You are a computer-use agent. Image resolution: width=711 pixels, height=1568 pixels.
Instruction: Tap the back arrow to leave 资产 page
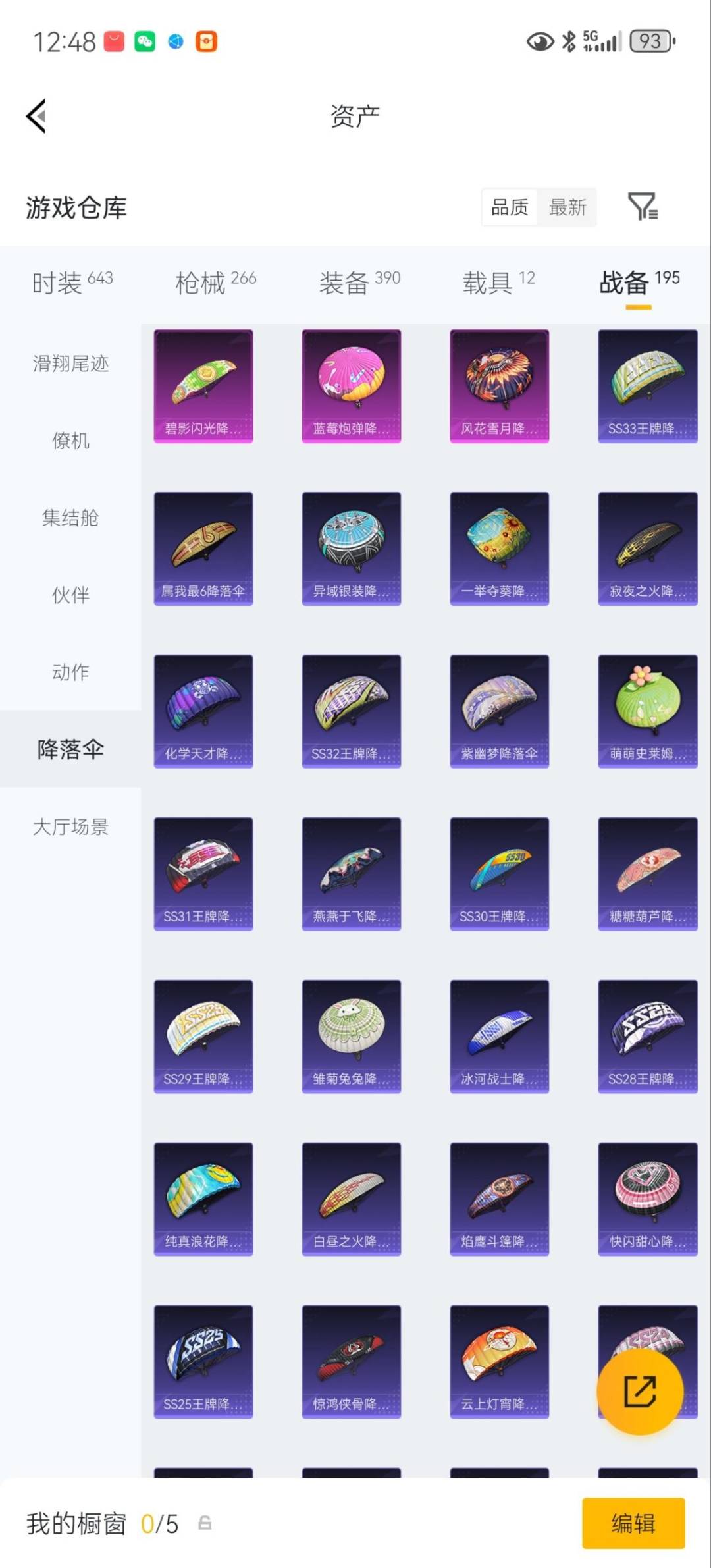[35, 116]
